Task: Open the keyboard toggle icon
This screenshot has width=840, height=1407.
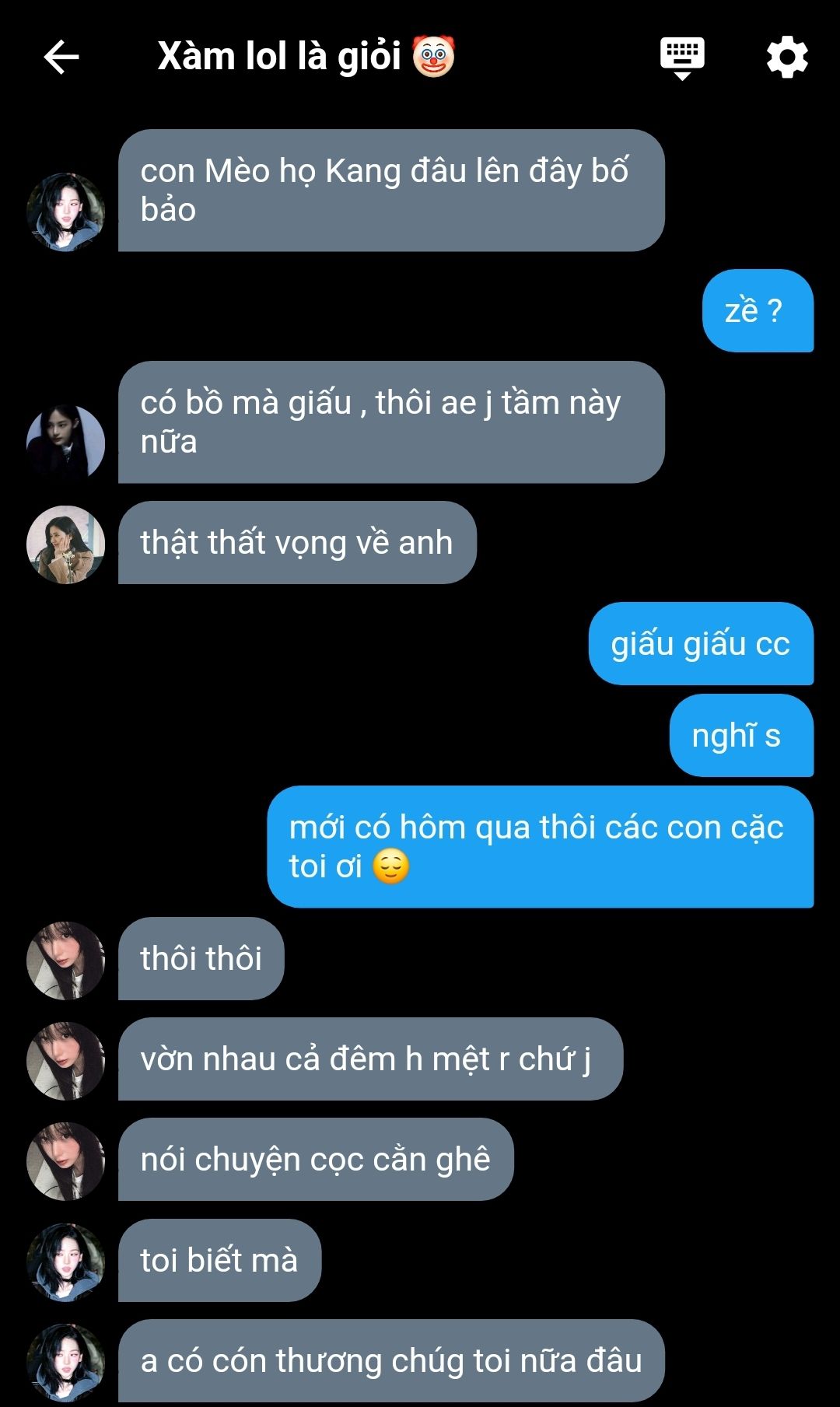Action: pyautogui.click(x=682, y=58)
